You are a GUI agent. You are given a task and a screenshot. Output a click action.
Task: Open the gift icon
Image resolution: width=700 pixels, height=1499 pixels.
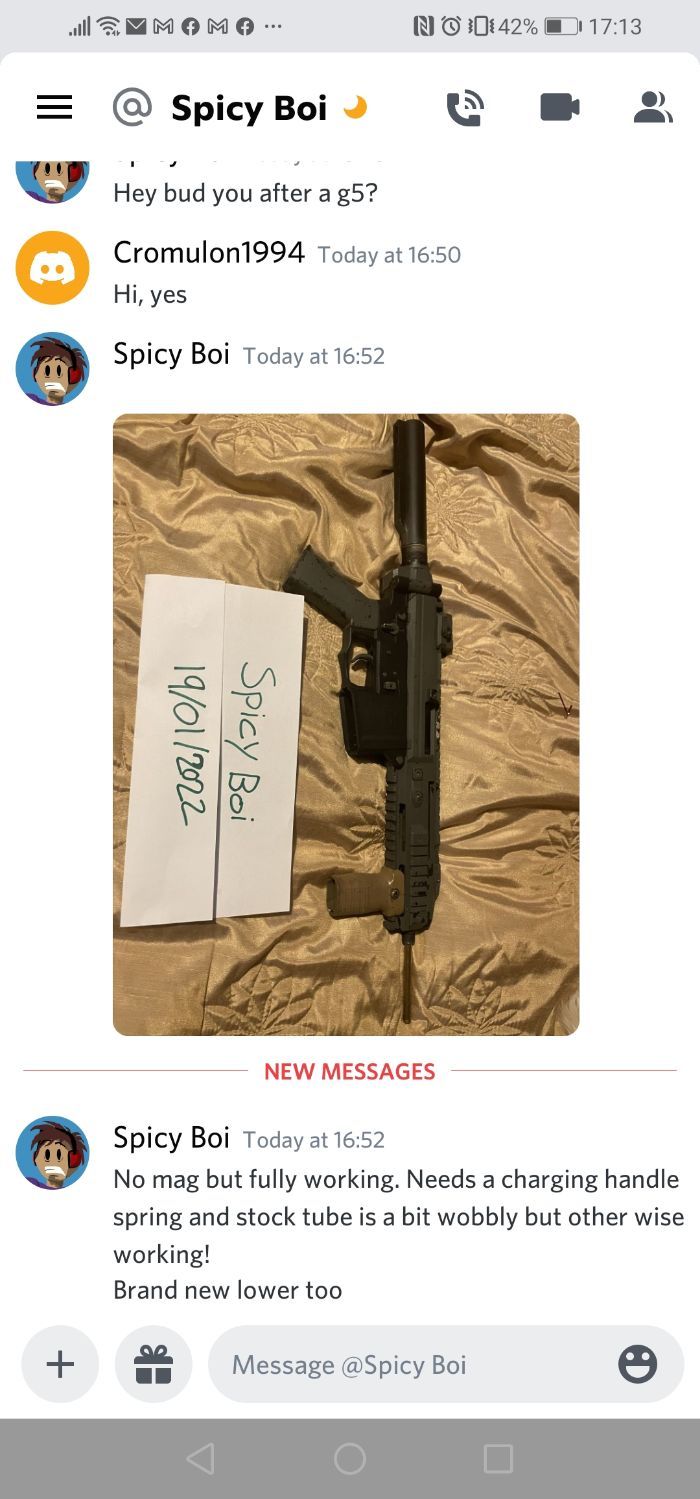(153, 1364)
